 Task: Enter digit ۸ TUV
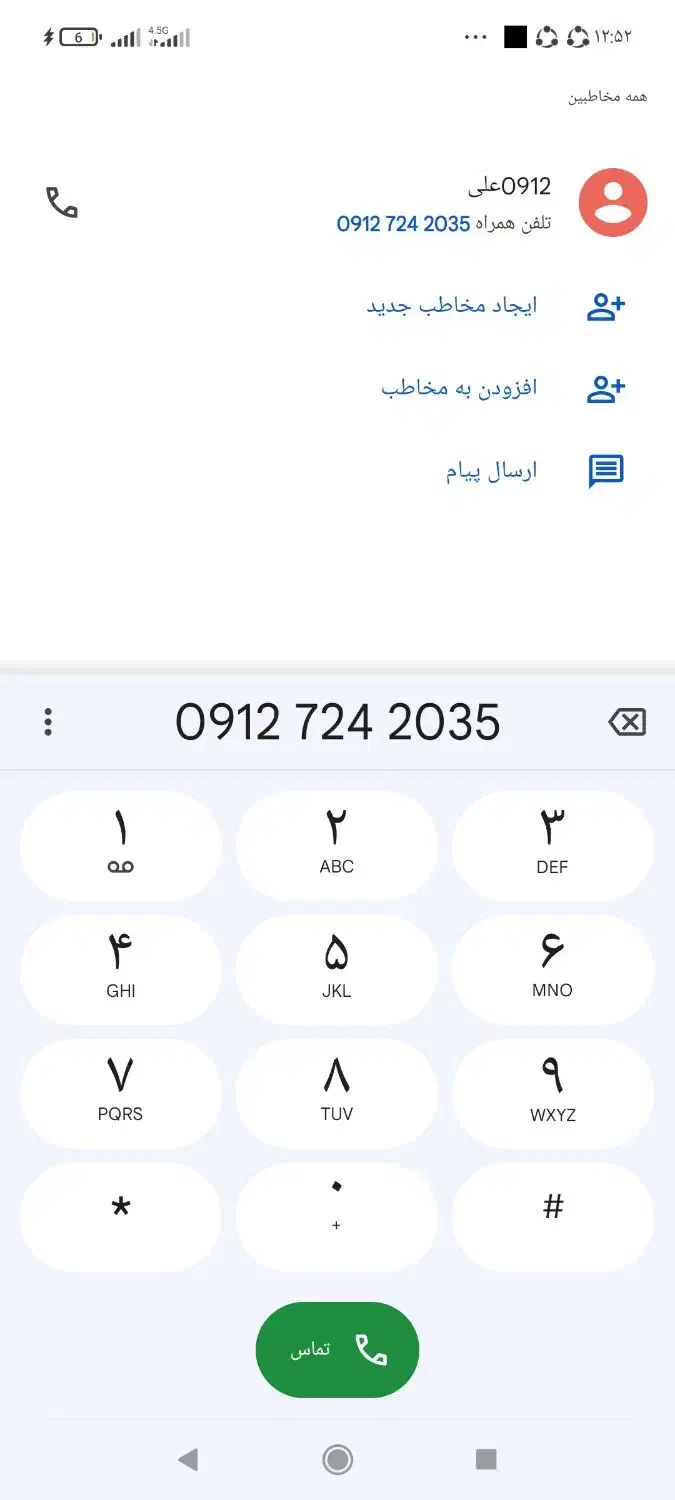point(337,1093)
